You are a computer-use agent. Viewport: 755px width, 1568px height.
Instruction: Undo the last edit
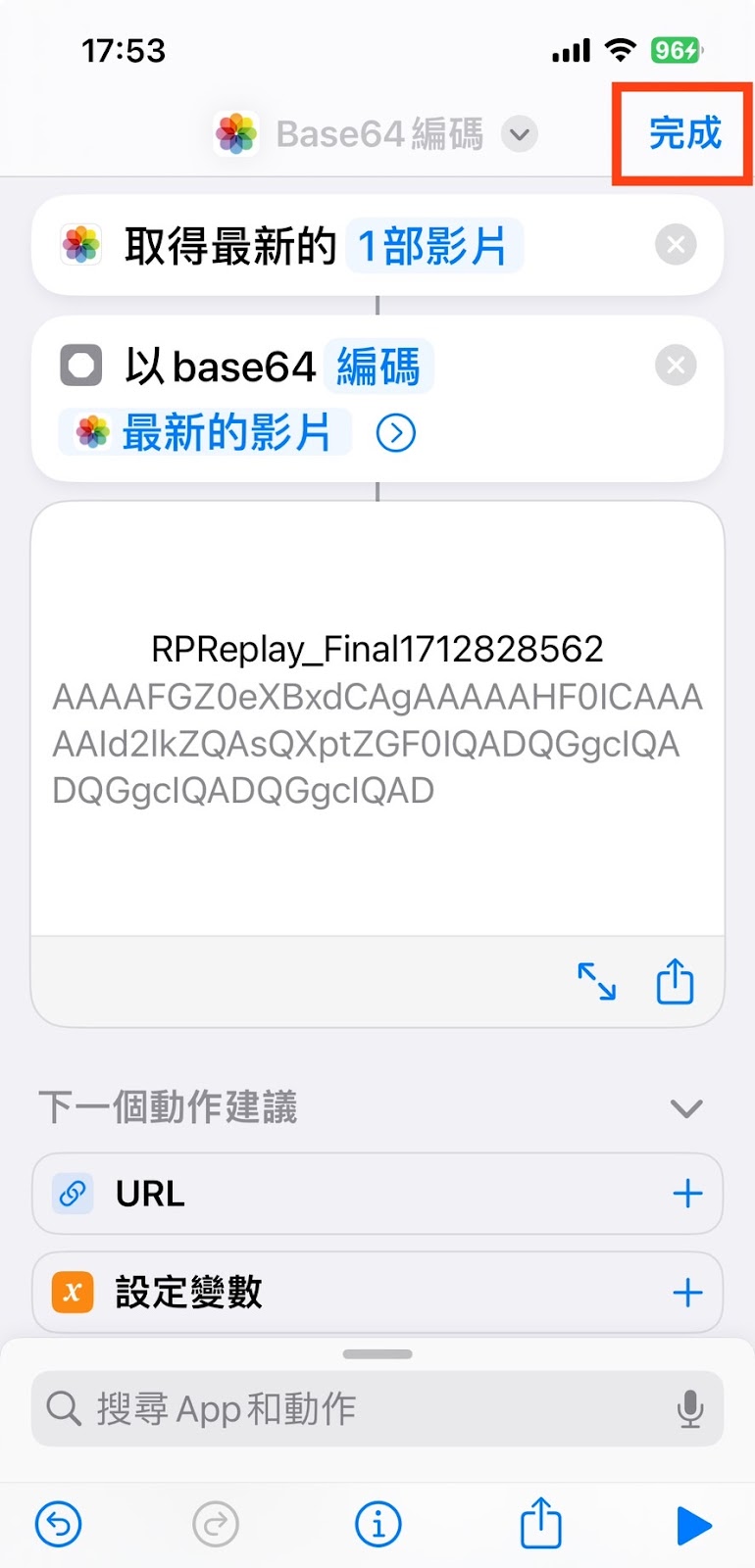pos(59,1524)
